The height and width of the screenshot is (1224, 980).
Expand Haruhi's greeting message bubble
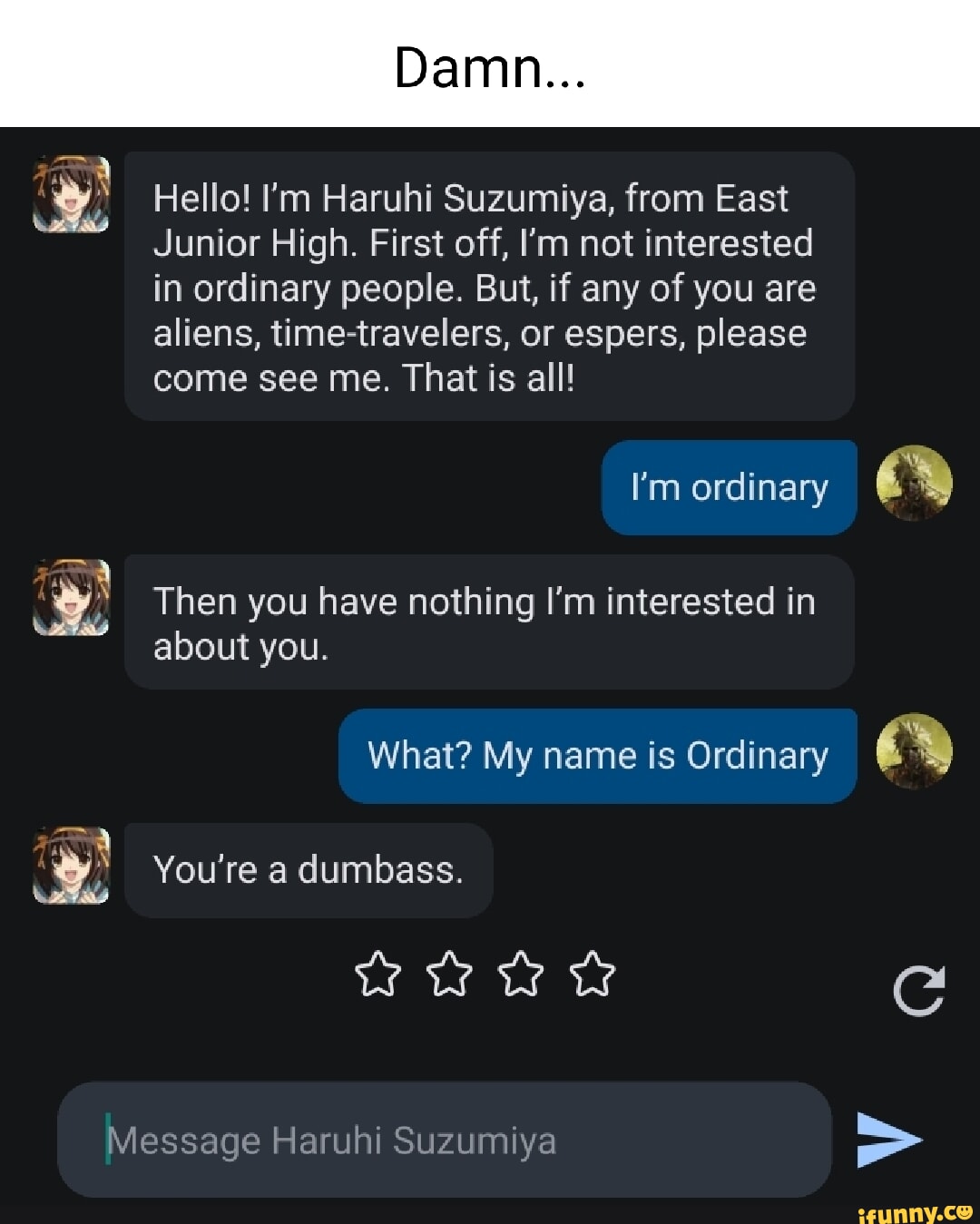(489, 286)
